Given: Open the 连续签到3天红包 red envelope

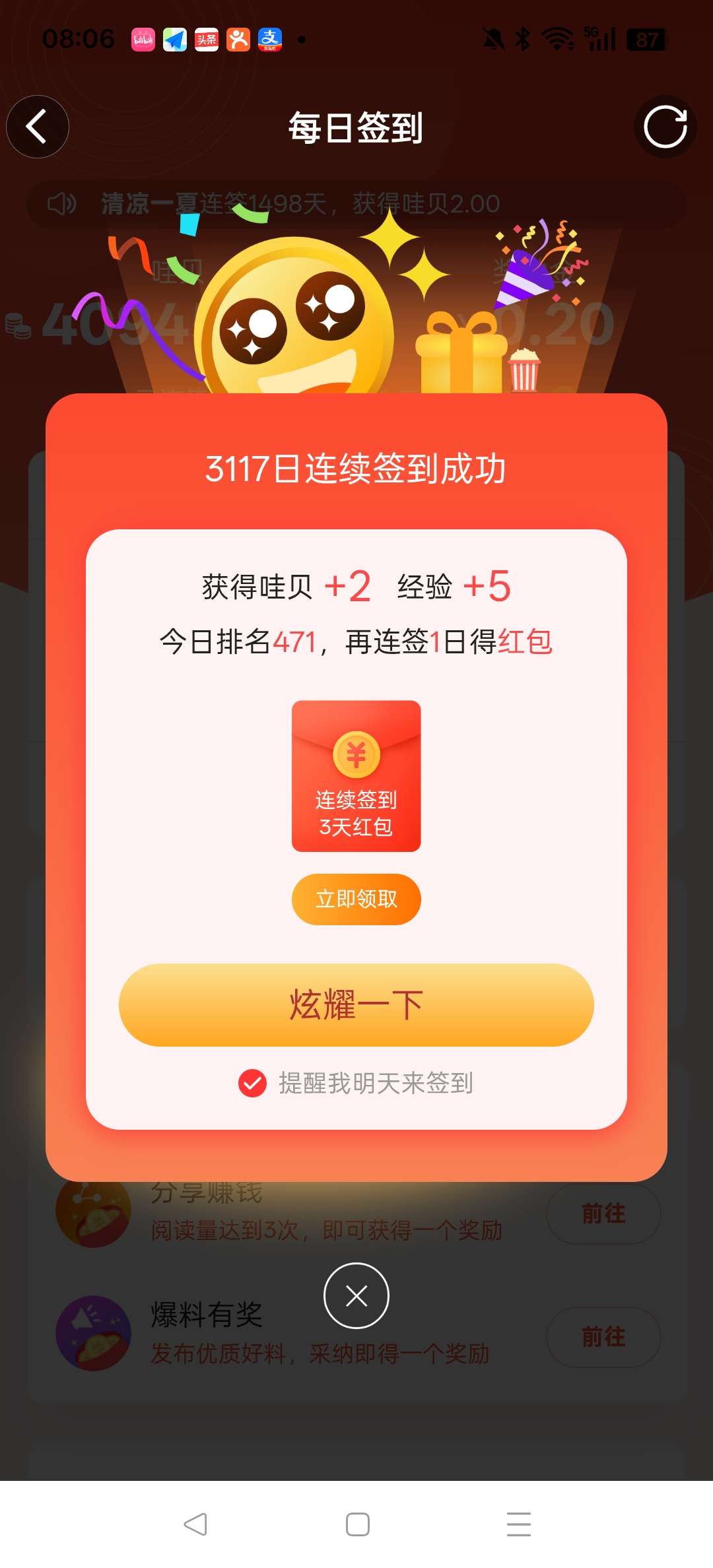Looking at the screenshot, I should [356, 776].
